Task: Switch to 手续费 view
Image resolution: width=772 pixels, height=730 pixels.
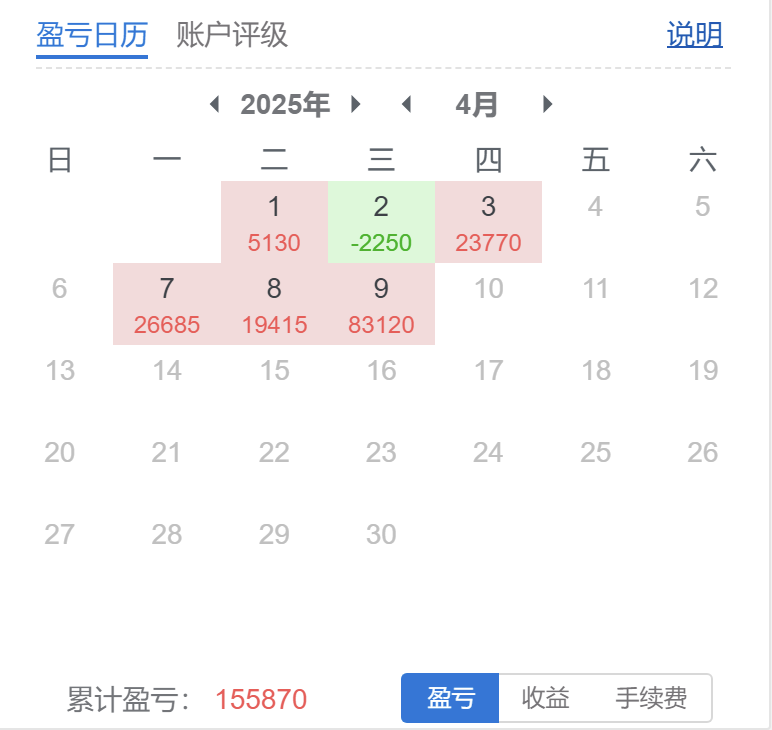Action: pos(651,698)
